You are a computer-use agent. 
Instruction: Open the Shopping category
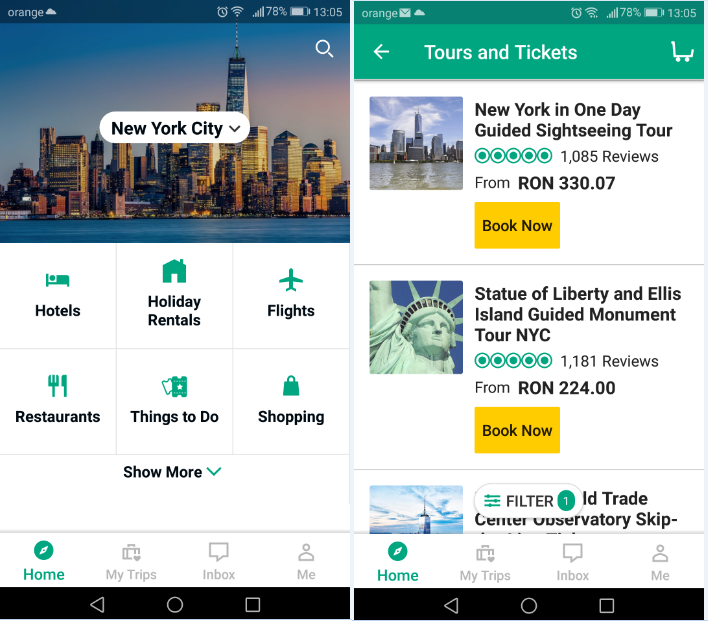291,401
